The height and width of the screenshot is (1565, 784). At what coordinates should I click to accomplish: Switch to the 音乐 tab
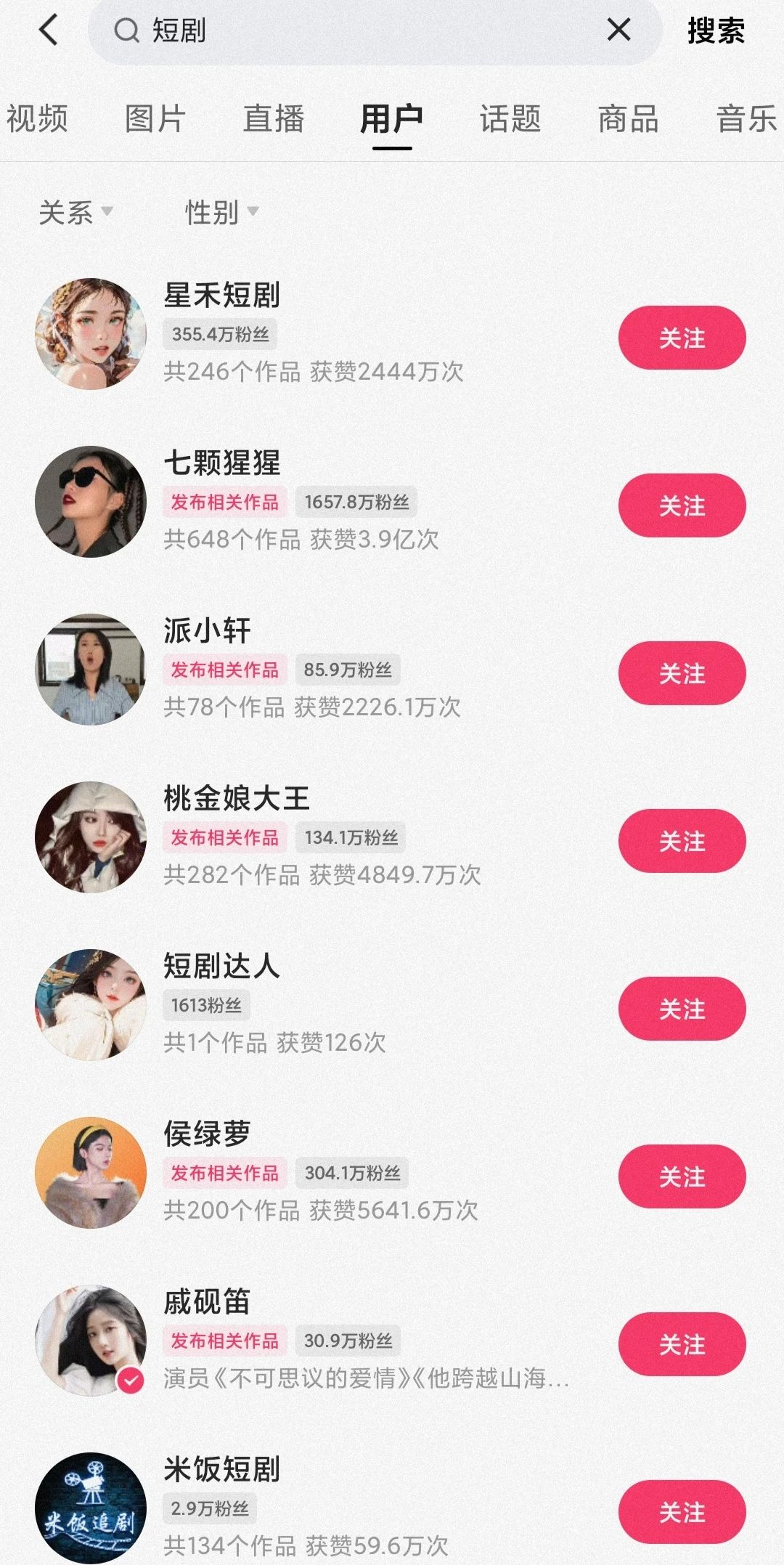click(x=746, y=119)
